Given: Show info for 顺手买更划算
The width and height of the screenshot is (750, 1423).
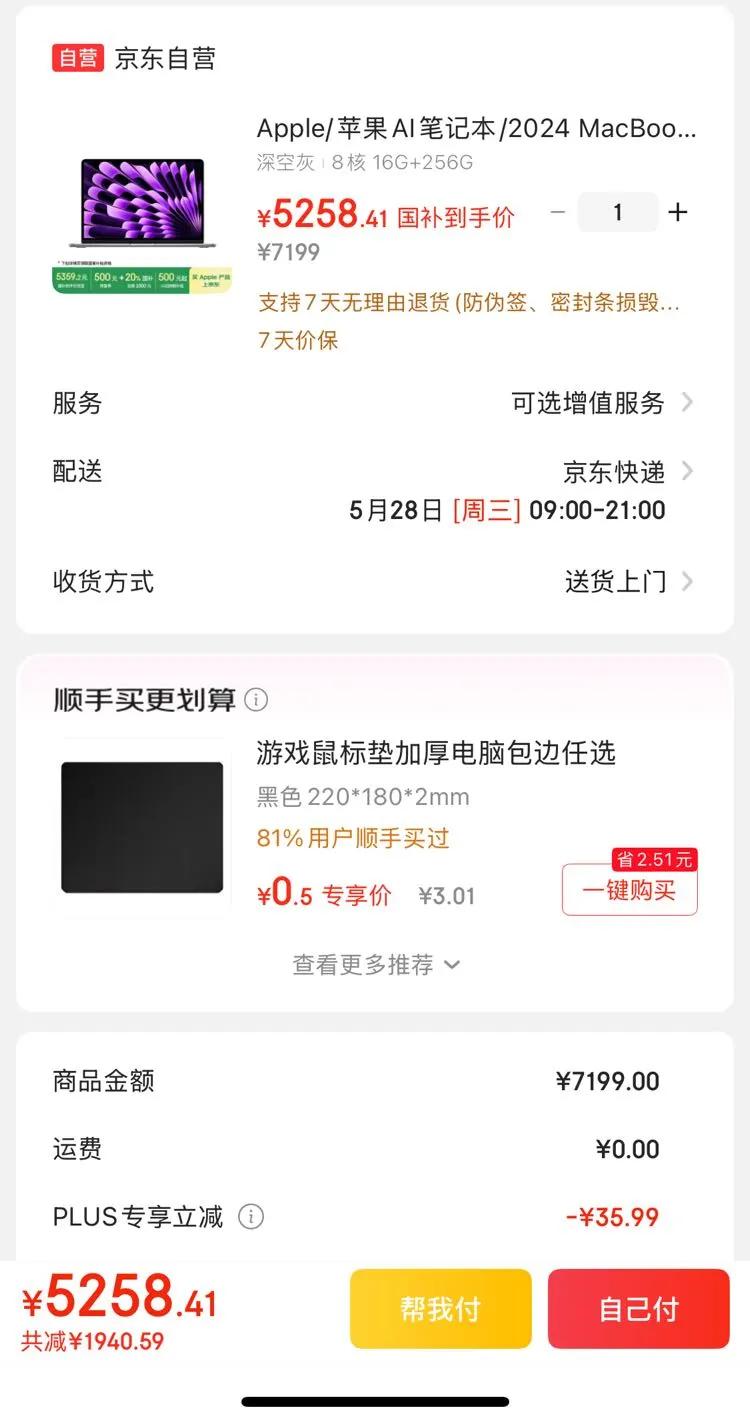Looking at the screenshot, I should 257,700.
